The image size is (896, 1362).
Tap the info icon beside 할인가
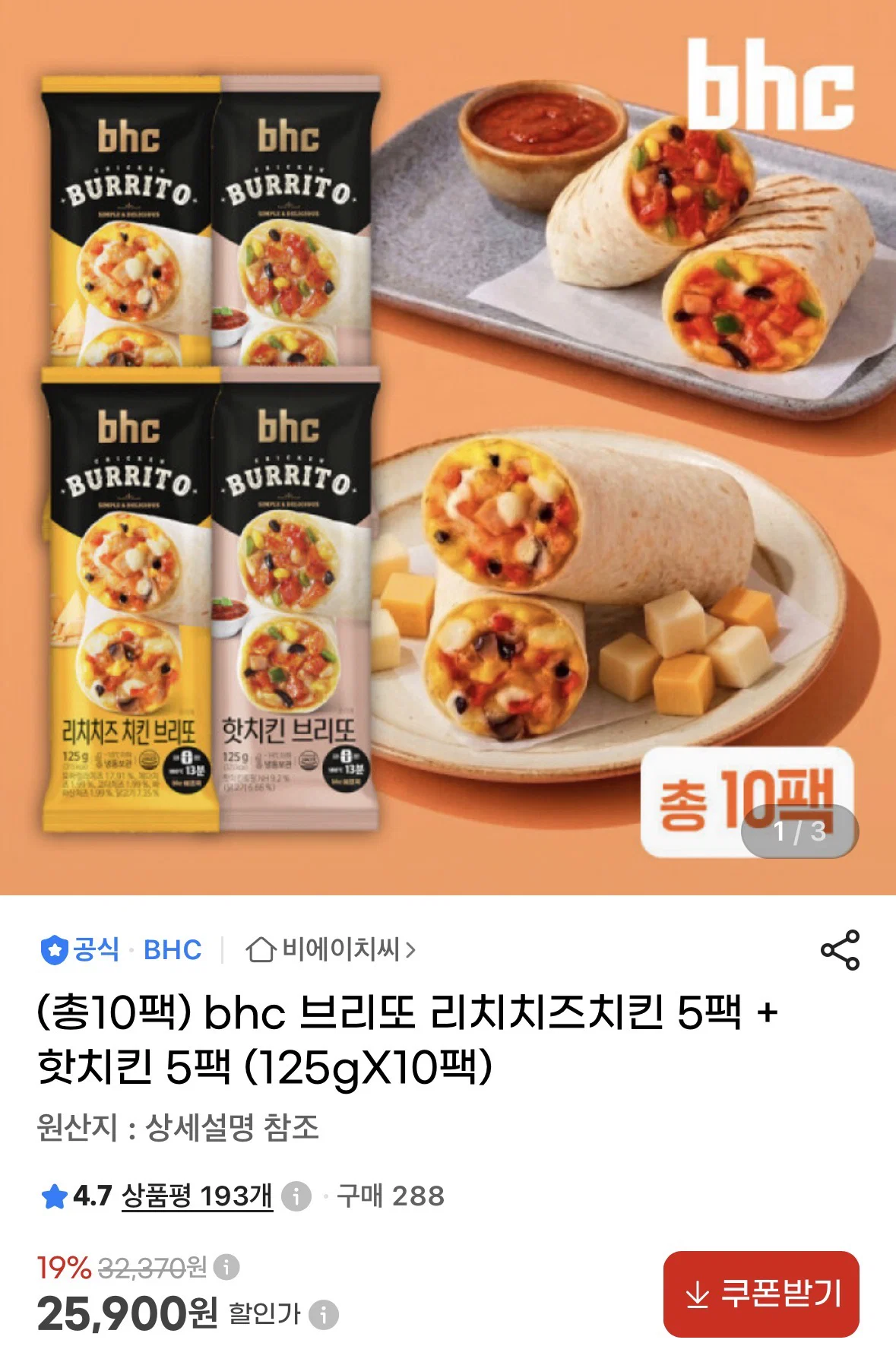tap(324, 1314)
